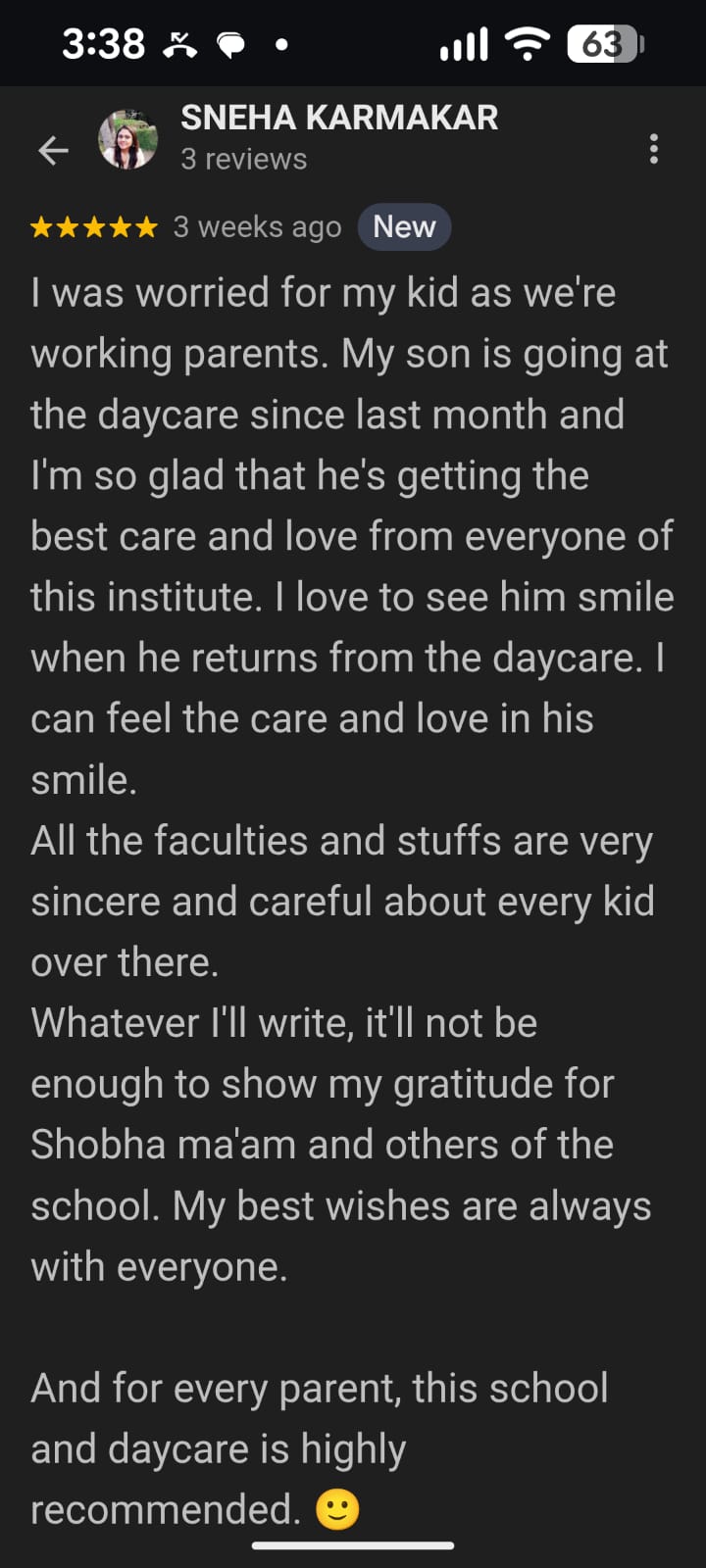
Task: View Sneha Karmakar's reviewer profile
Action: (338, 119)
